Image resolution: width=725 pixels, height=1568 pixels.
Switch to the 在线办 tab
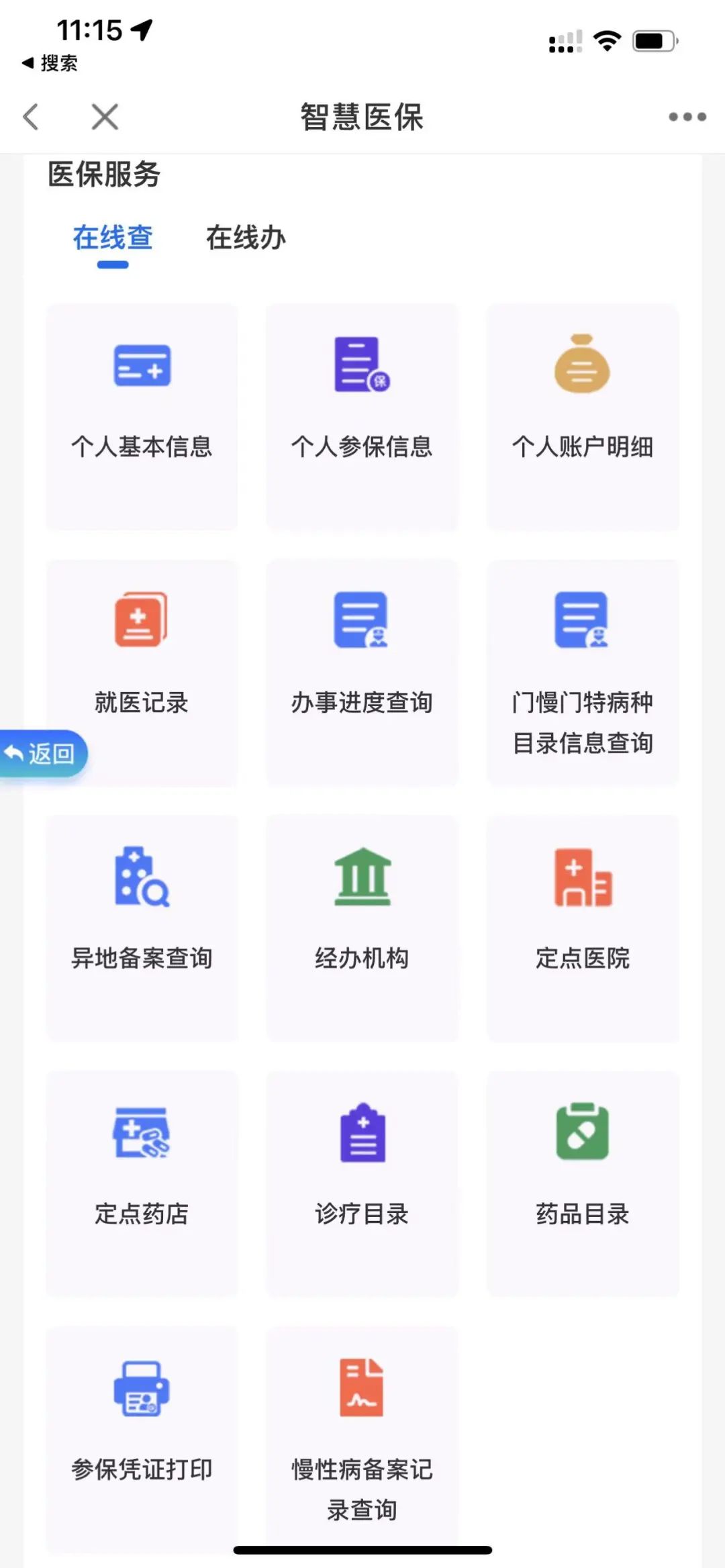[x=246, y=238]
